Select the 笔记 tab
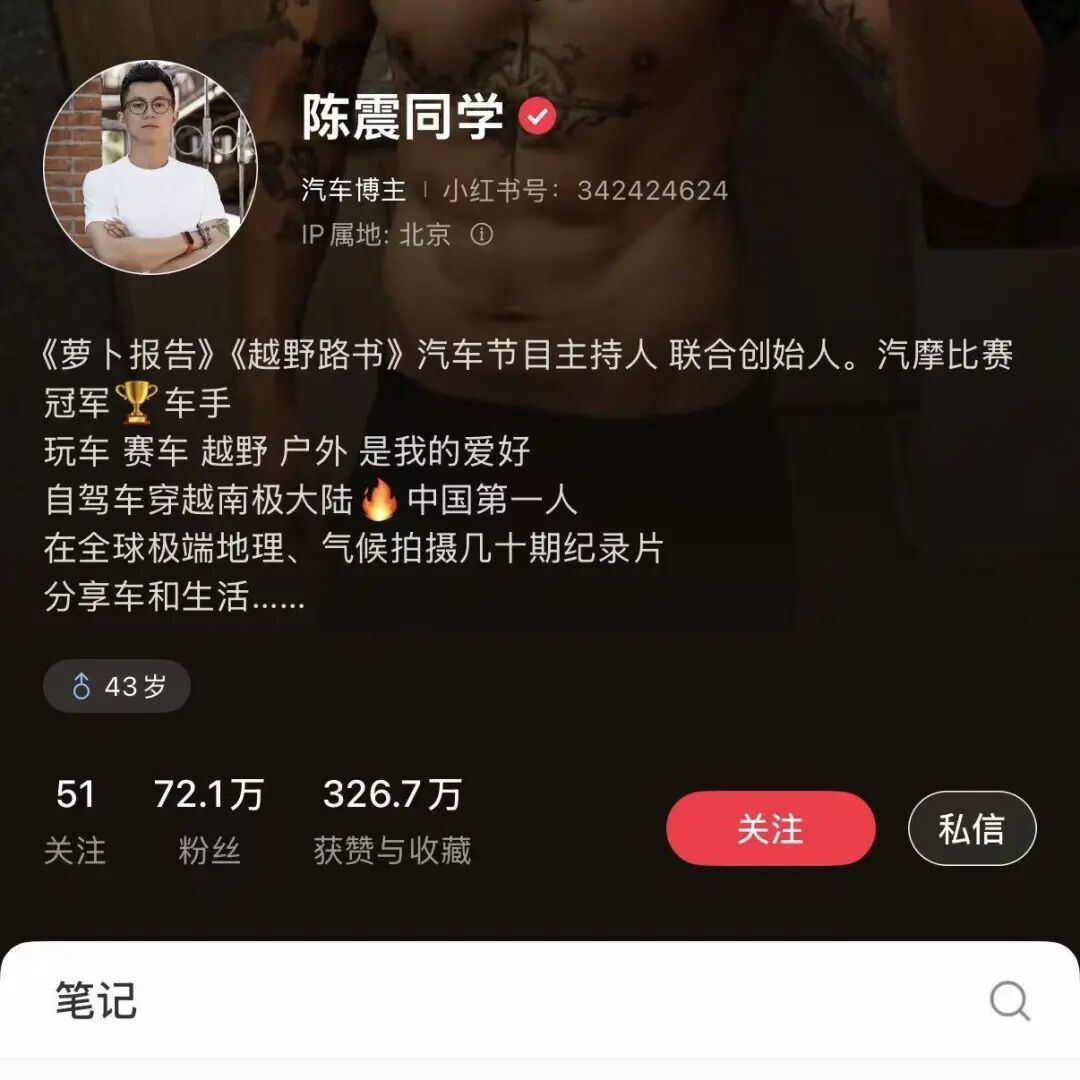Screen dimensions: 1080x1080 (96, 1001)
